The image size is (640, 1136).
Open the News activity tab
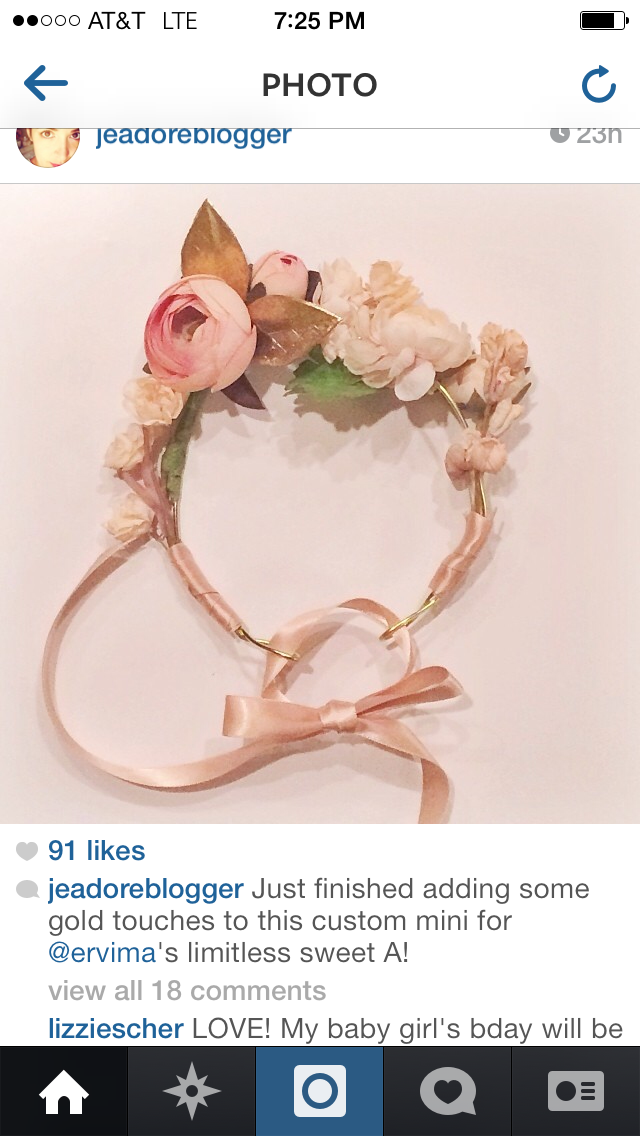click(448, 1091)
